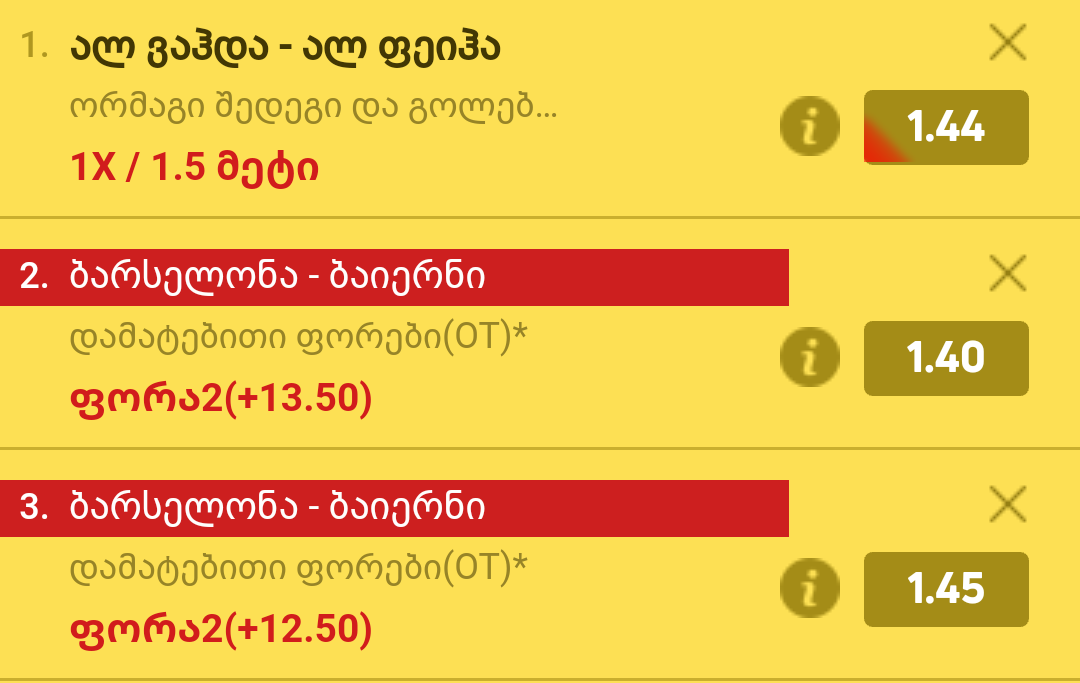Open info for the ფორა2(+13.50) bet

(809, 358)
